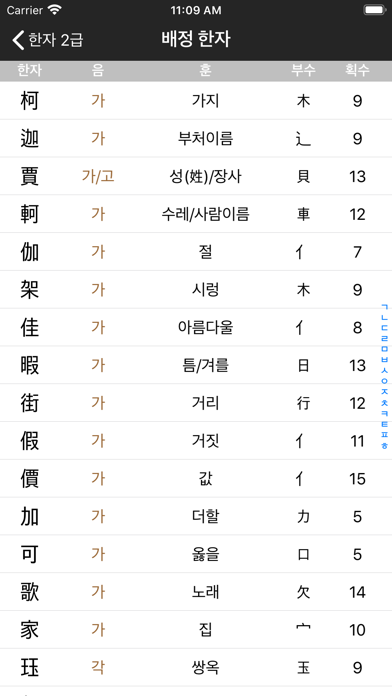Open the 軻 수레/사람이름 entry
Viewport: 392px width, 696px height.
pyautogui.click(x=196, y=214)
